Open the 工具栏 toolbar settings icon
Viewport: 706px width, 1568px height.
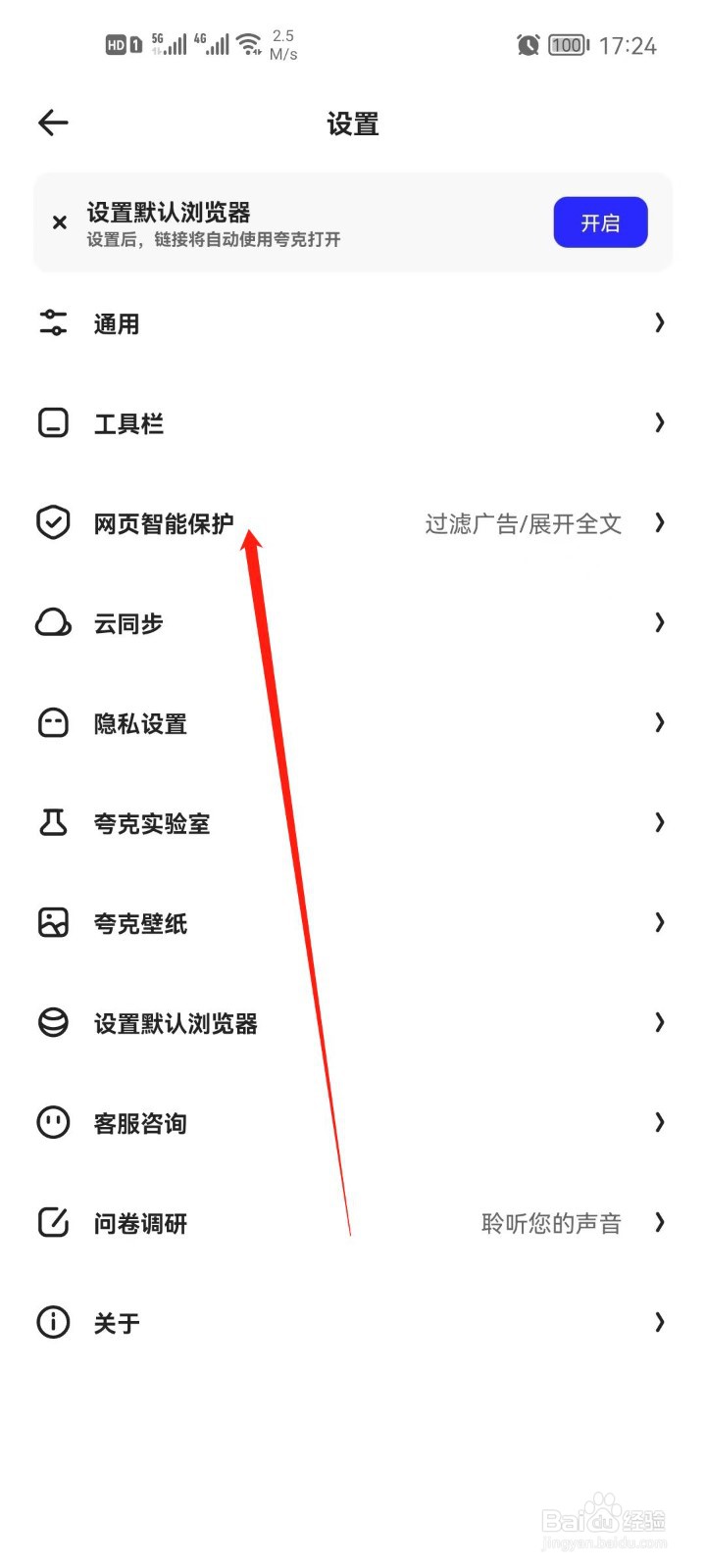53,422
